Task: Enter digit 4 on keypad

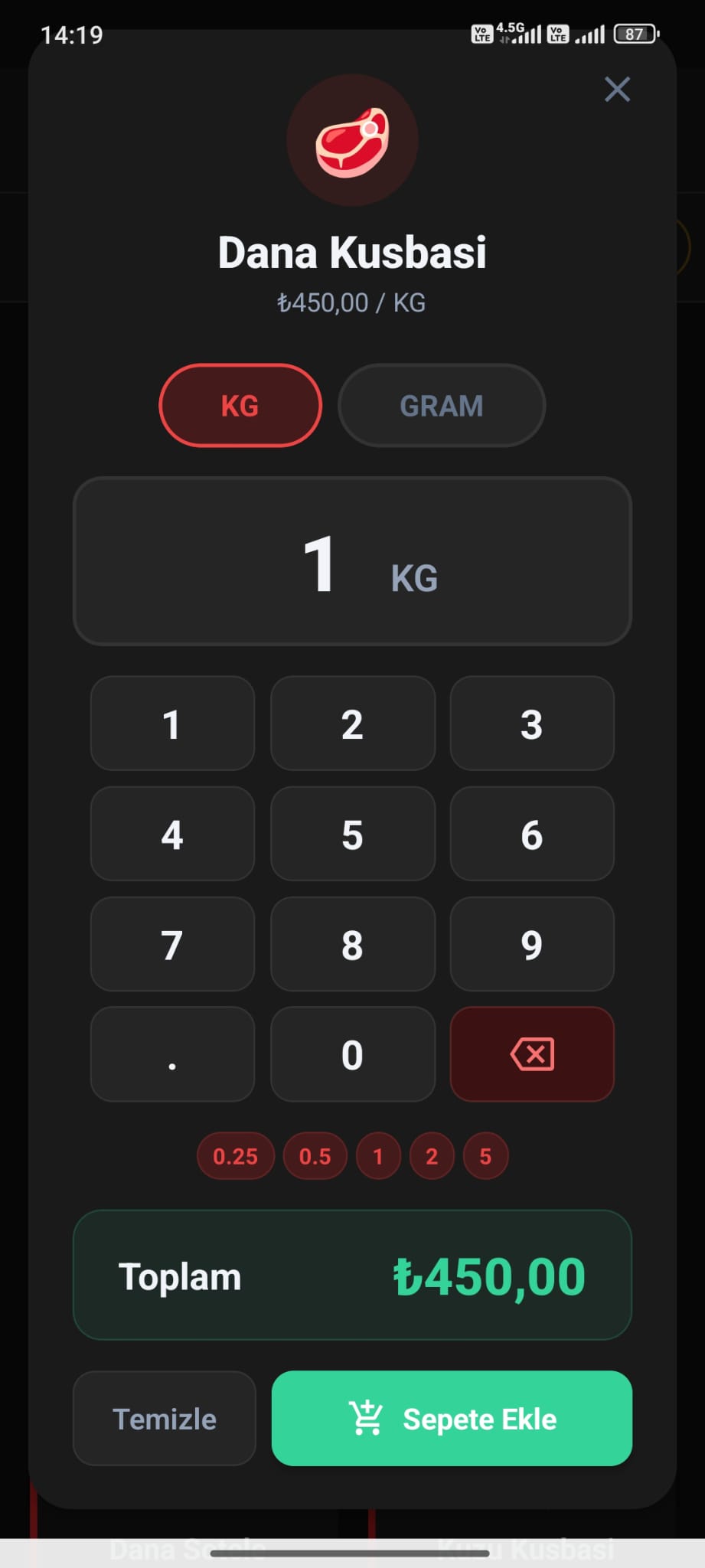Action: [172, 834]
